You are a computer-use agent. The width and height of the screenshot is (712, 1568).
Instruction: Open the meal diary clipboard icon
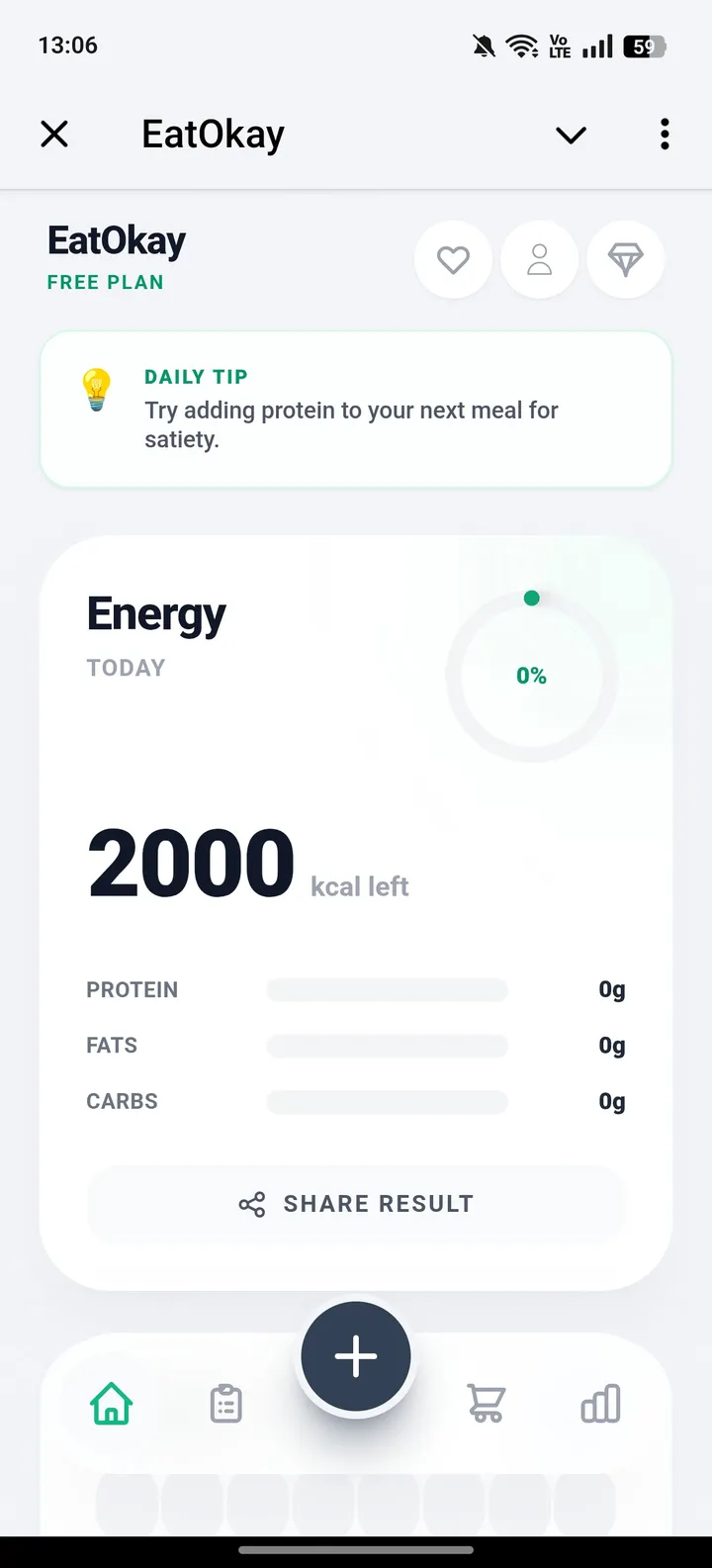pyautogui.click(x=225, y=1402)
